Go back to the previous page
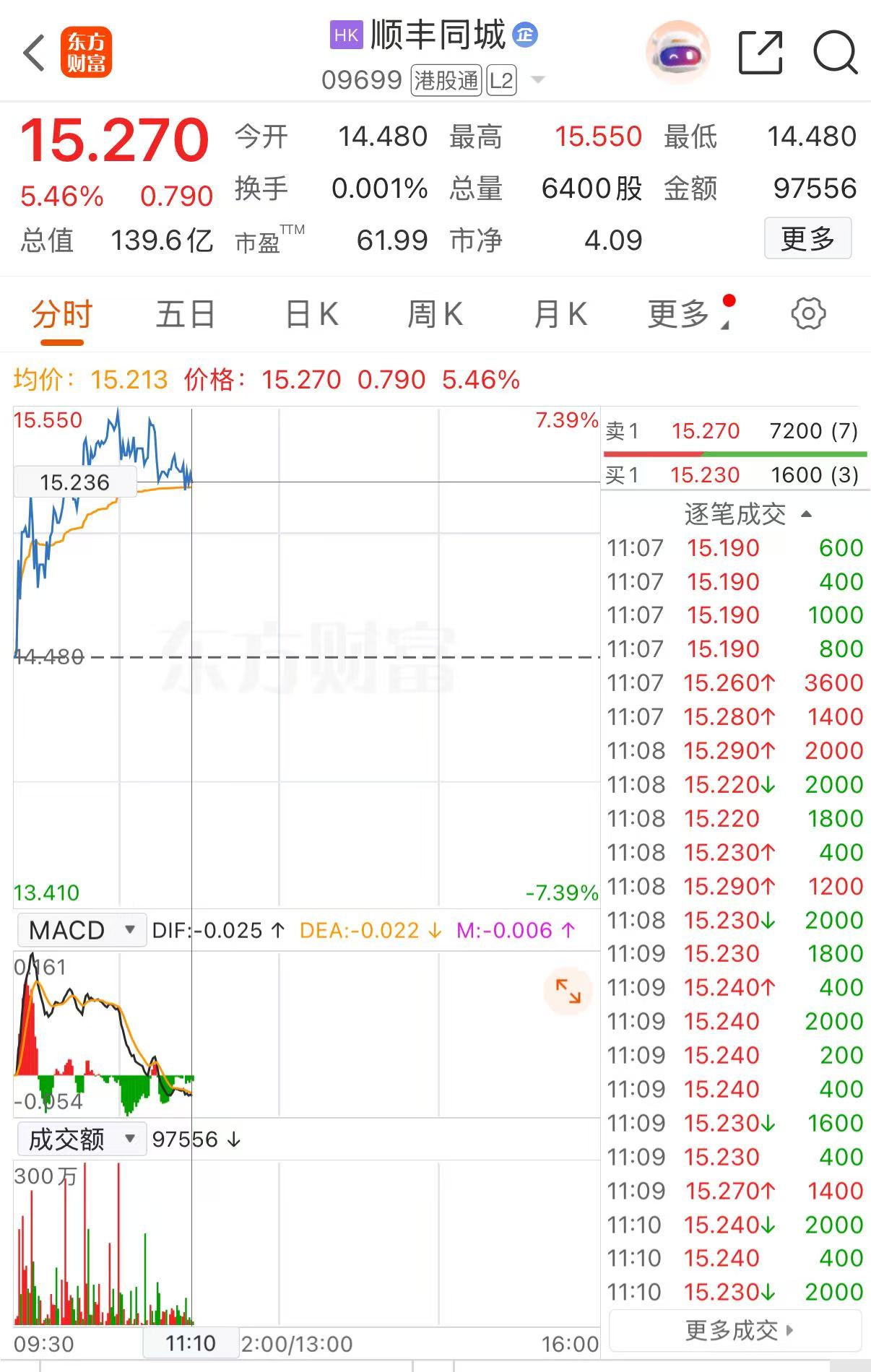Image resolution: width=871 pixels, height=1372 pixels. coord(34,53)
